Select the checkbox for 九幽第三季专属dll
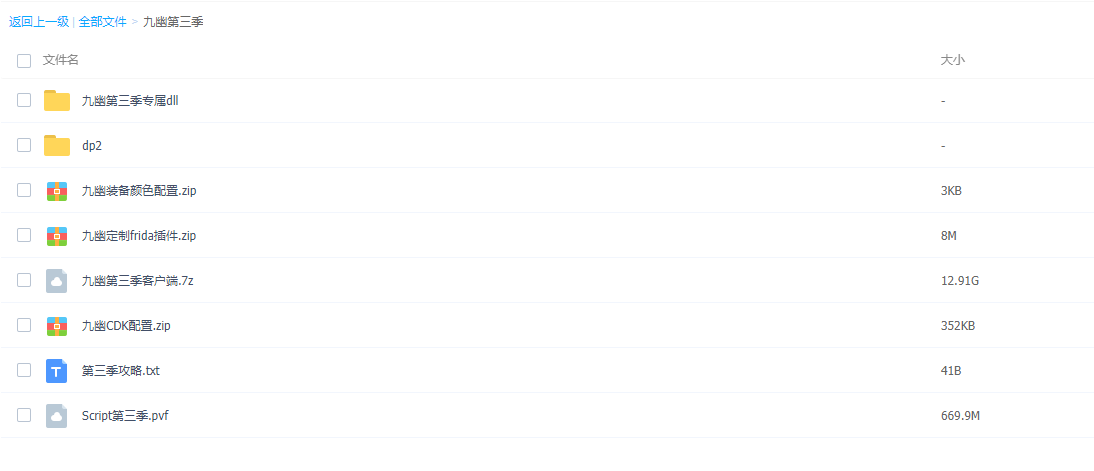1094x471 pixels. 24,100
